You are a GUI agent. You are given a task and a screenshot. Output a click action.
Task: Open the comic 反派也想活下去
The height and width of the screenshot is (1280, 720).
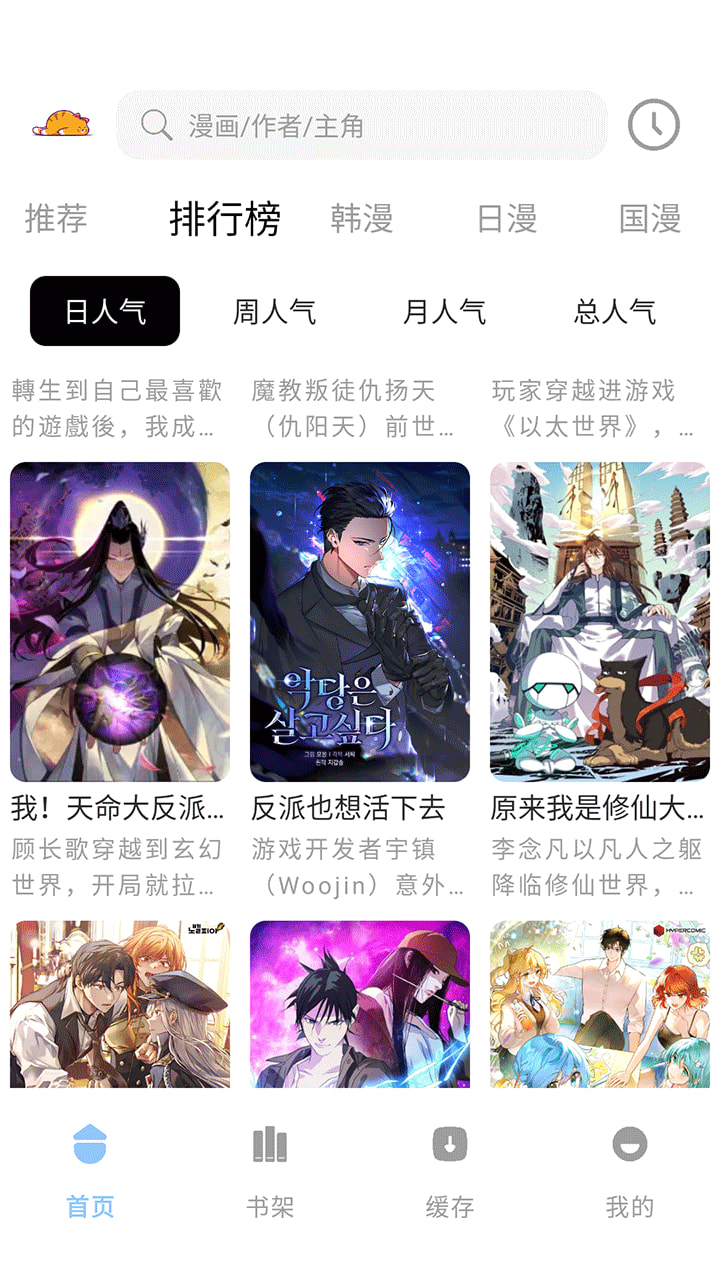coord(360,621)
